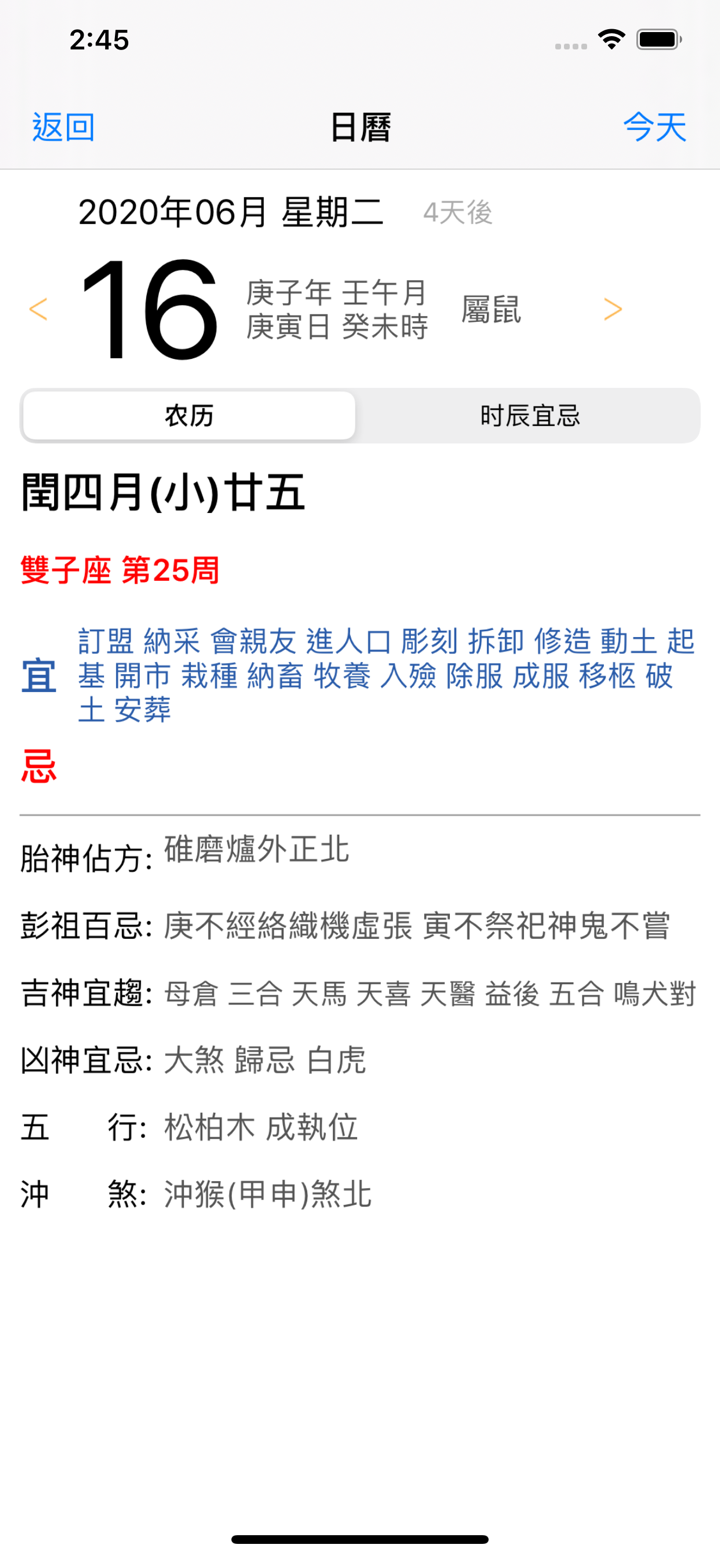The height and width of the screenshot is (1558, 720).
Task: Navigate to previous day with left arrow
Action: (x=38, y=309)
